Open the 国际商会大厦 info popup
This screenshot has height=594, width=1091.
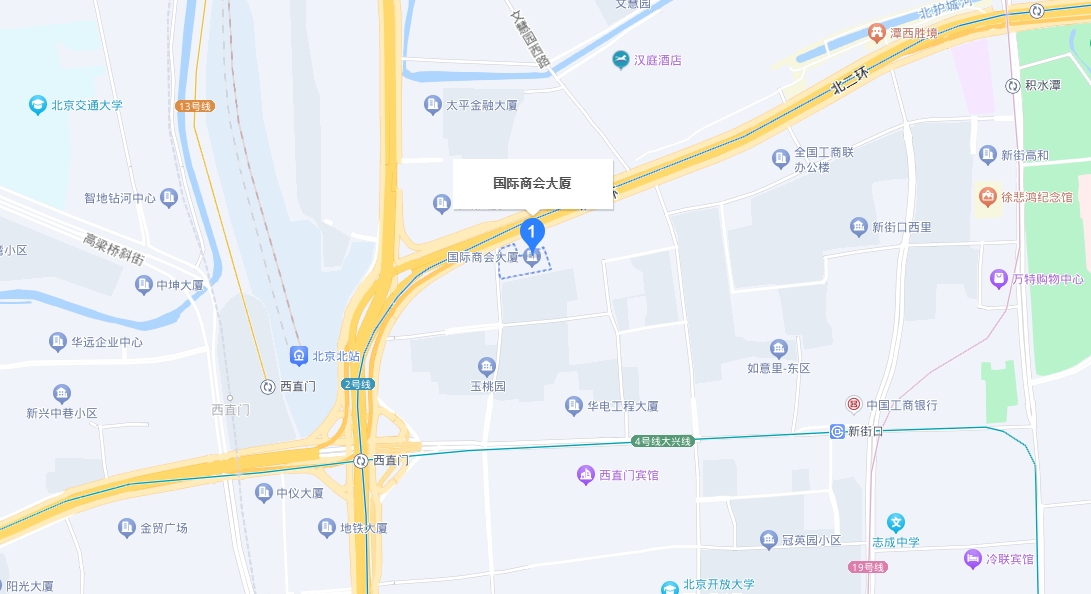pyautogui.click(x=533, y=184)
